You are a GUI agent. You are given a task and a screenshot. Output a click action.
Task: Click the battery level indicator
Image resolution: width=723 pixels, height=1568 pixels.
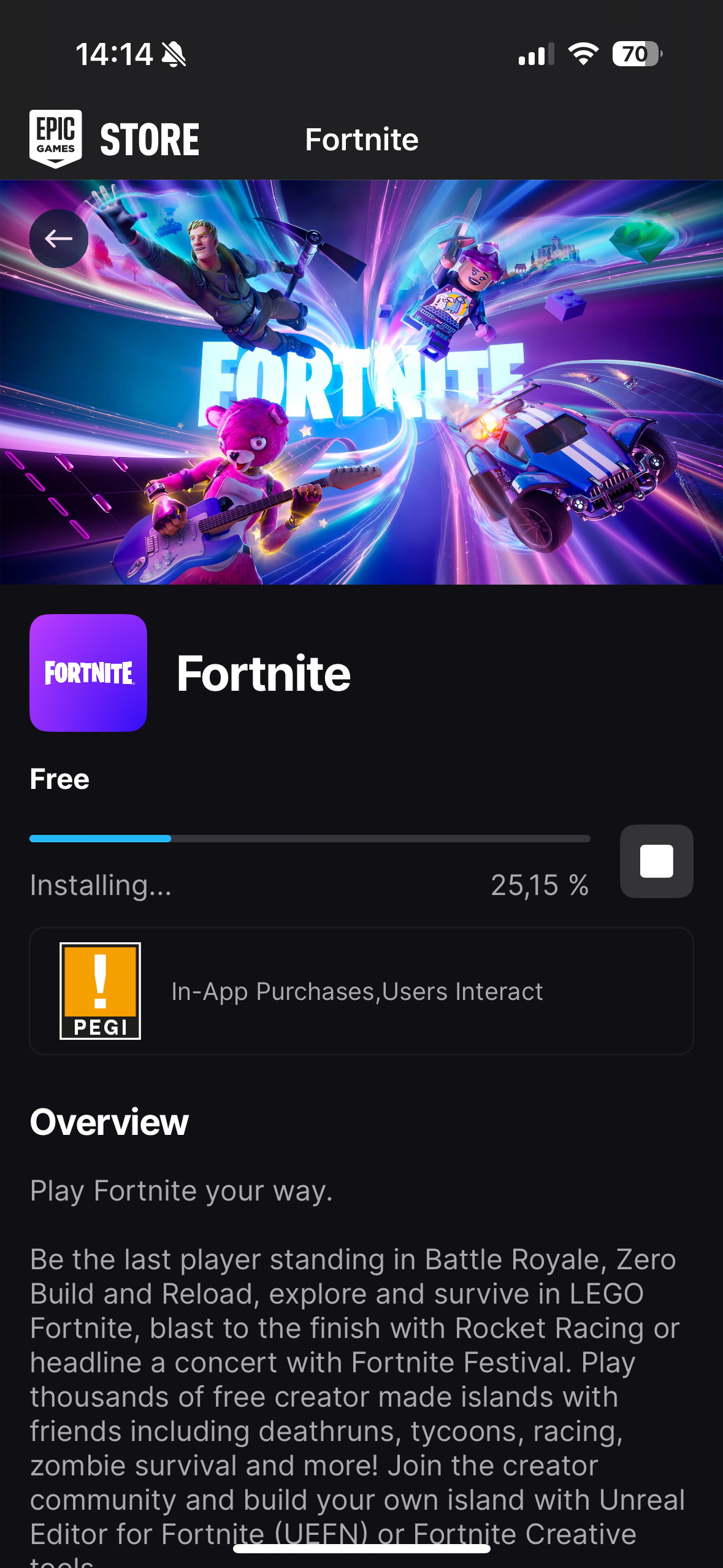[637, 54]
